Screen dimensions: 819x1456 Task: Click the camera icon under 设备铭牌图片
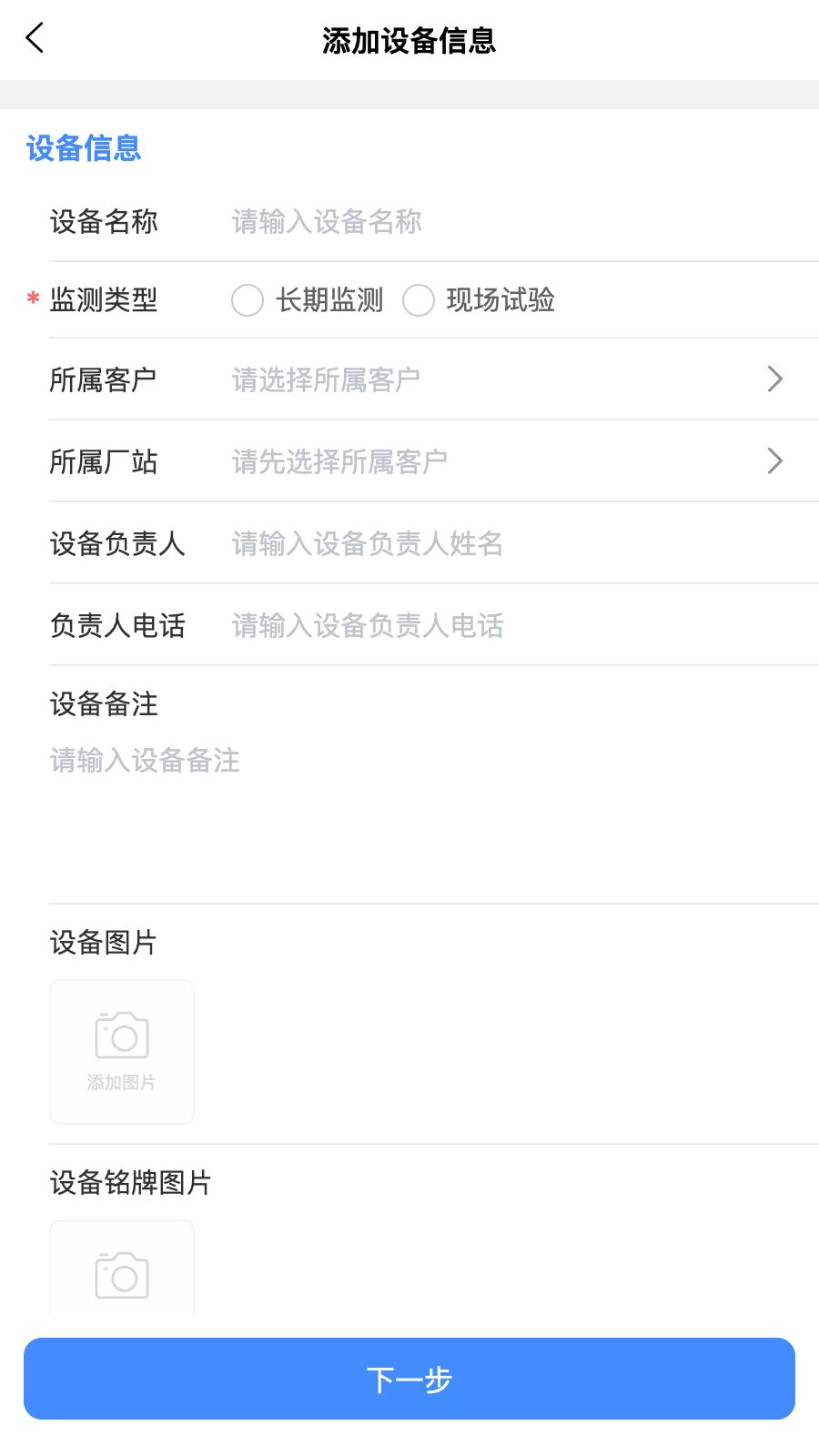[x=121, y=1273]
